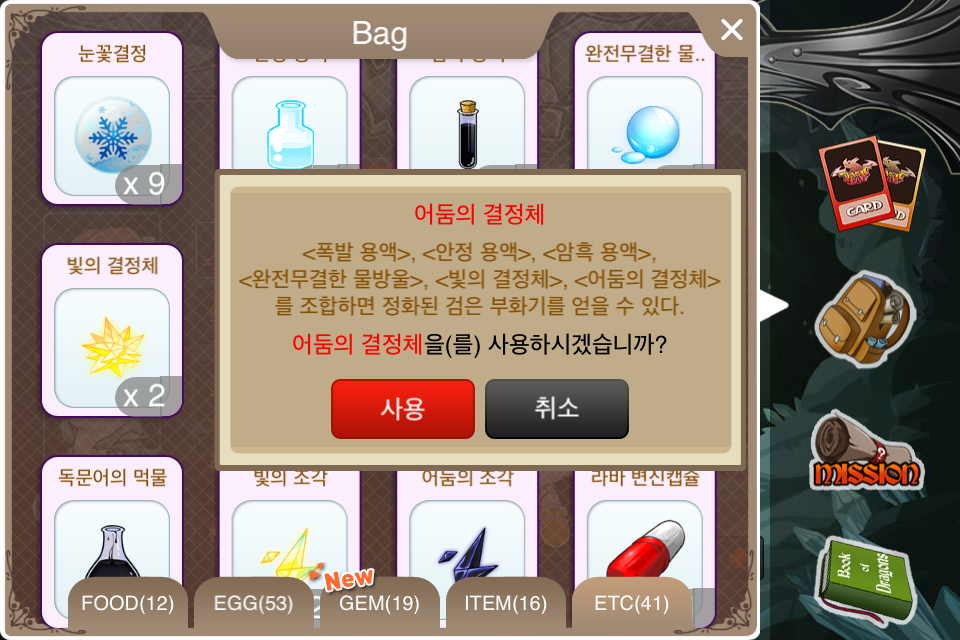
Task: Switch to the ITEM(16) tab
Action: pos(506,603)
